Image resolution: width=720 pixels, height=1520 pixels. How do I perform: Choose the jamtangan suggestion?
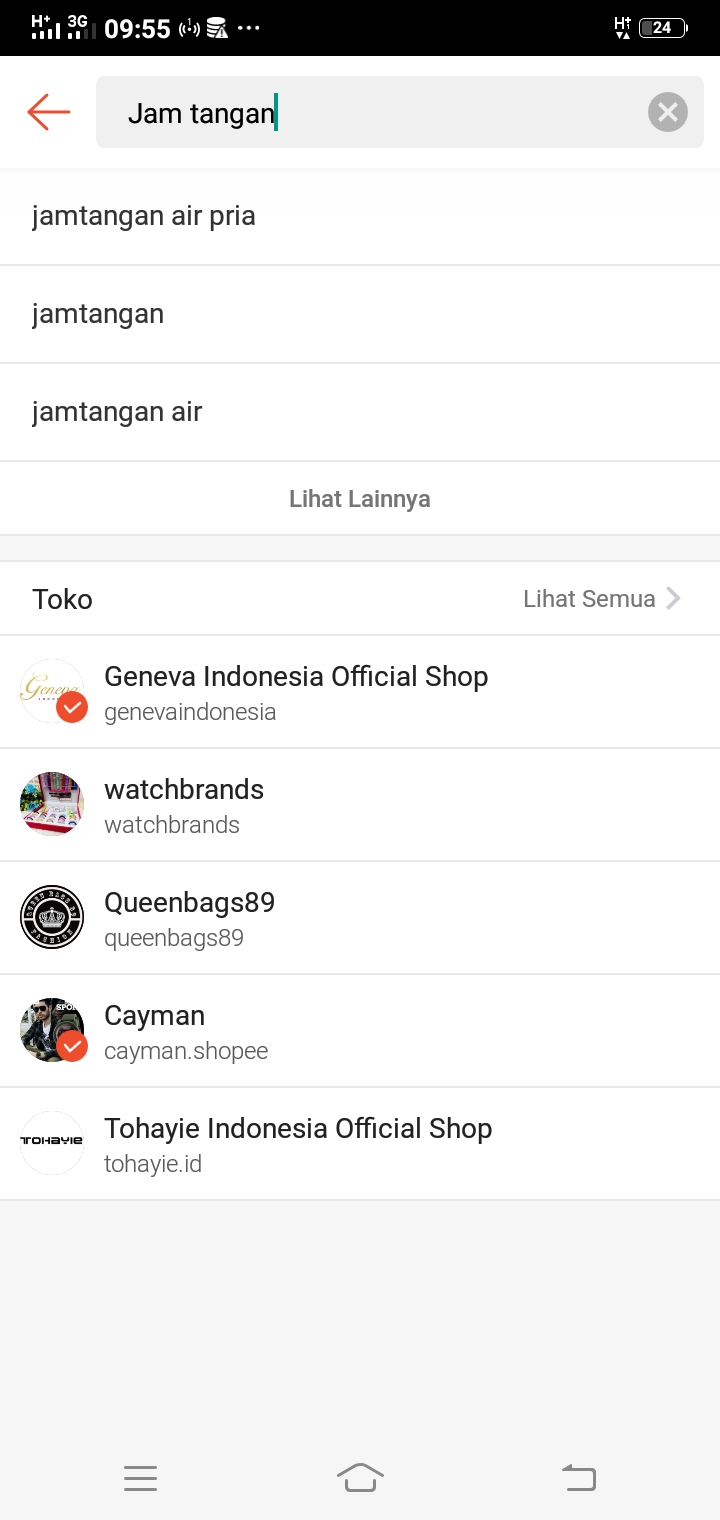tap(98, 314)
